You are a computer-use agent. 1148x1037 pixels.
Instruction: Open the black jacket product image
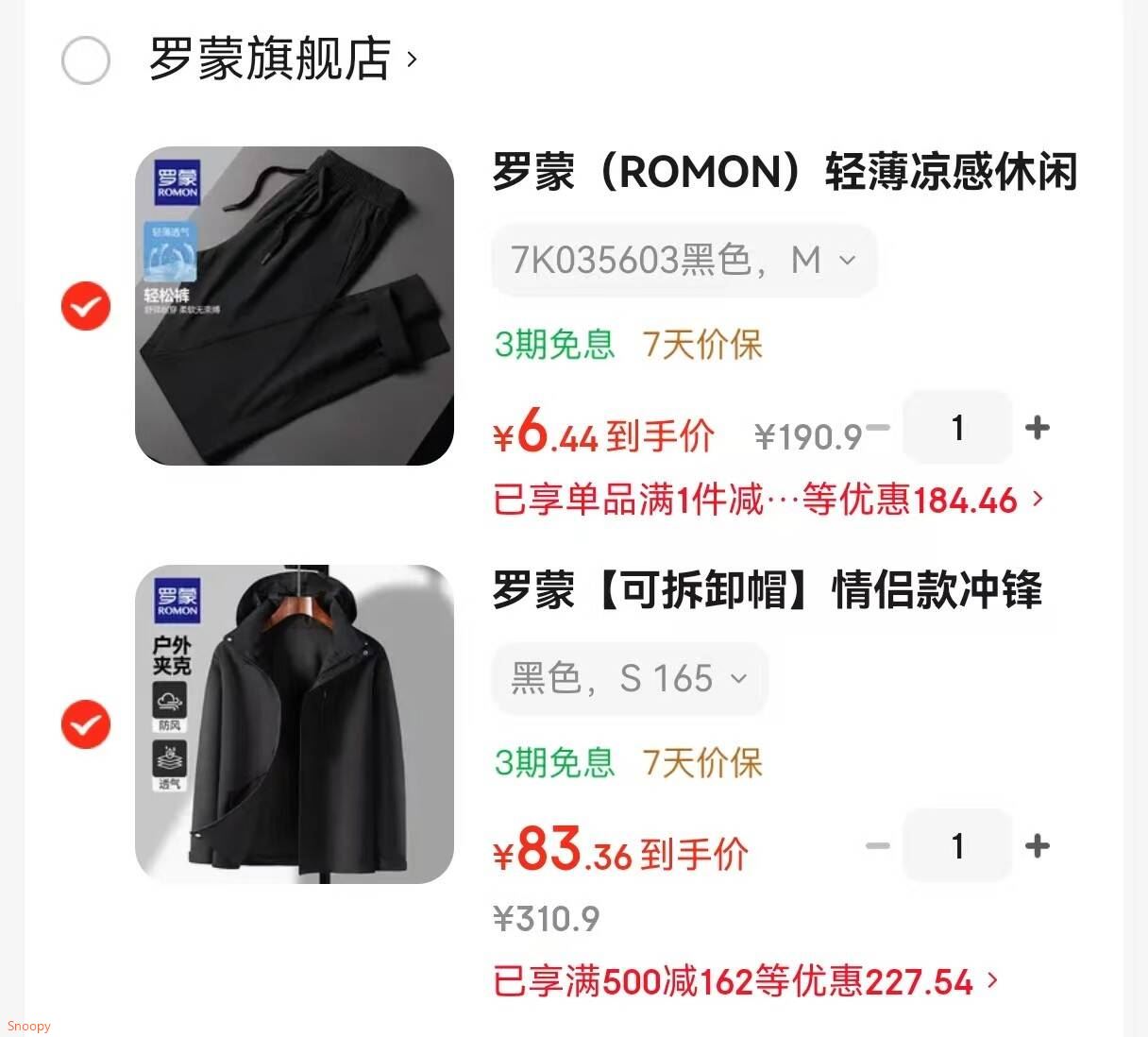(x=295, y=724)
